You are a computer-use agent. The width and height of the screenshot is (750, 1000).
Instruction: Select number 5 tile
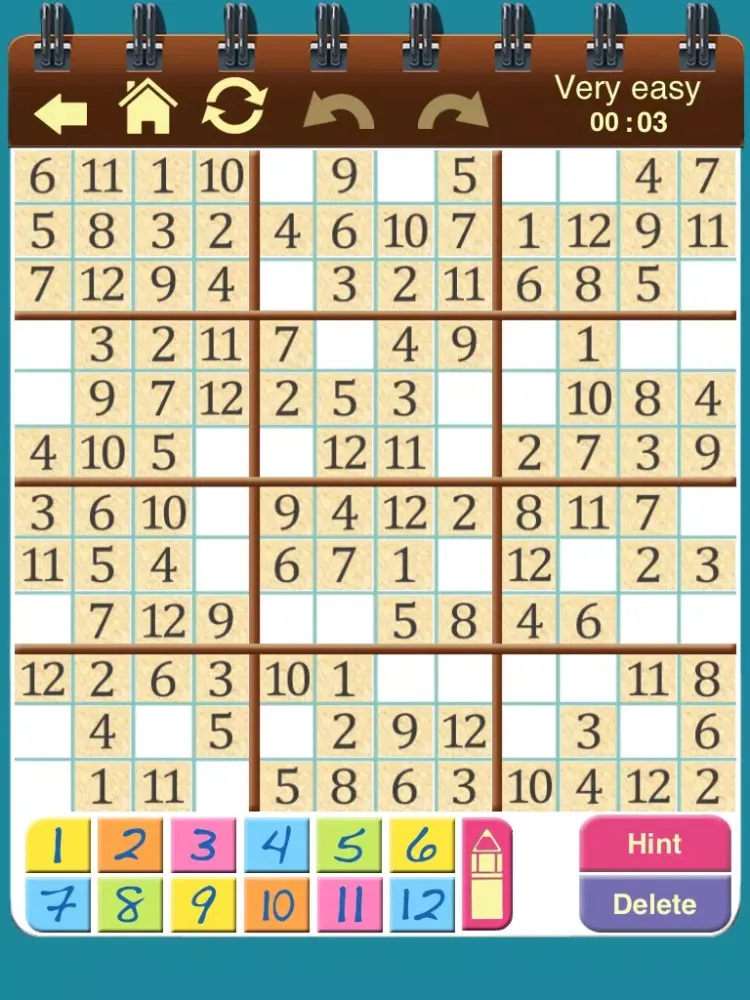coord(349,846)
